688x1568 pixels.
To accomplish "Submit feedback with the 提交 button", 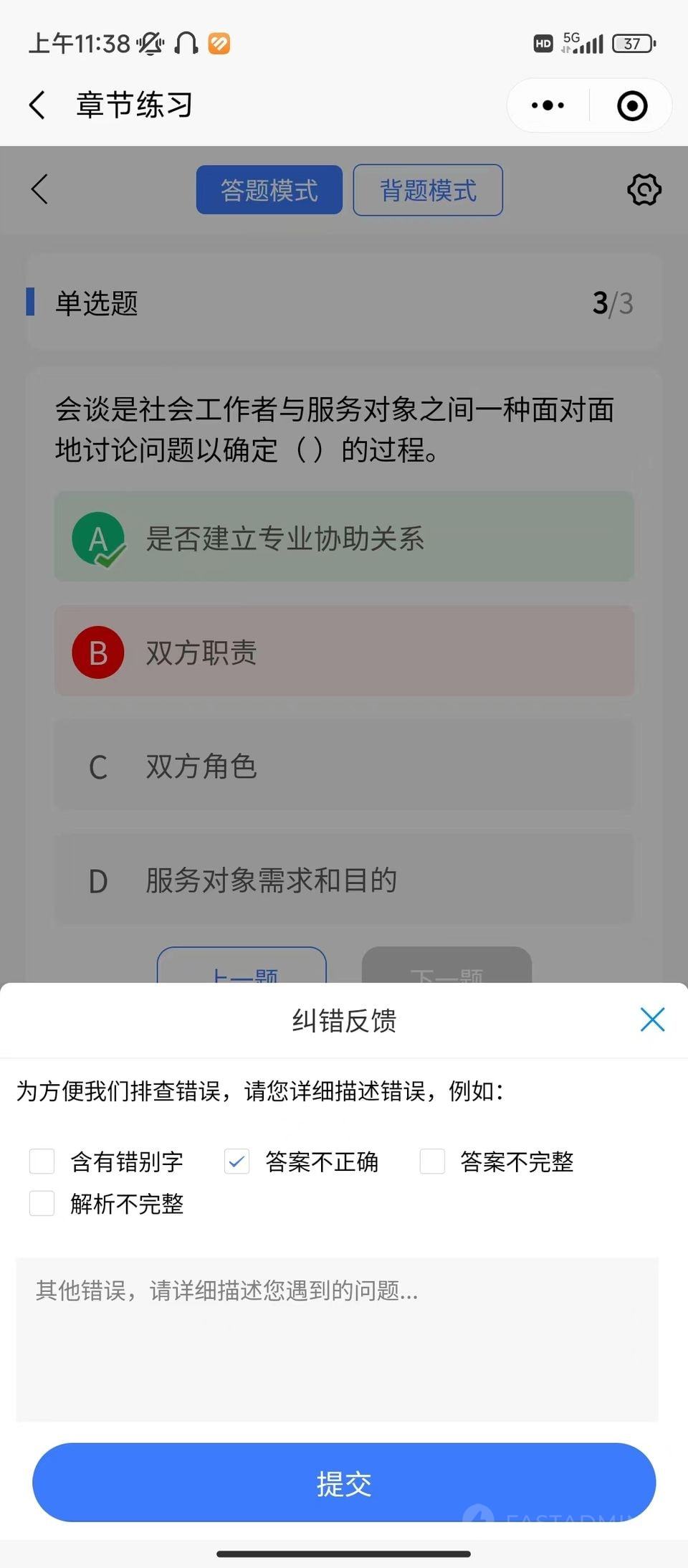I will point(344,1482).
